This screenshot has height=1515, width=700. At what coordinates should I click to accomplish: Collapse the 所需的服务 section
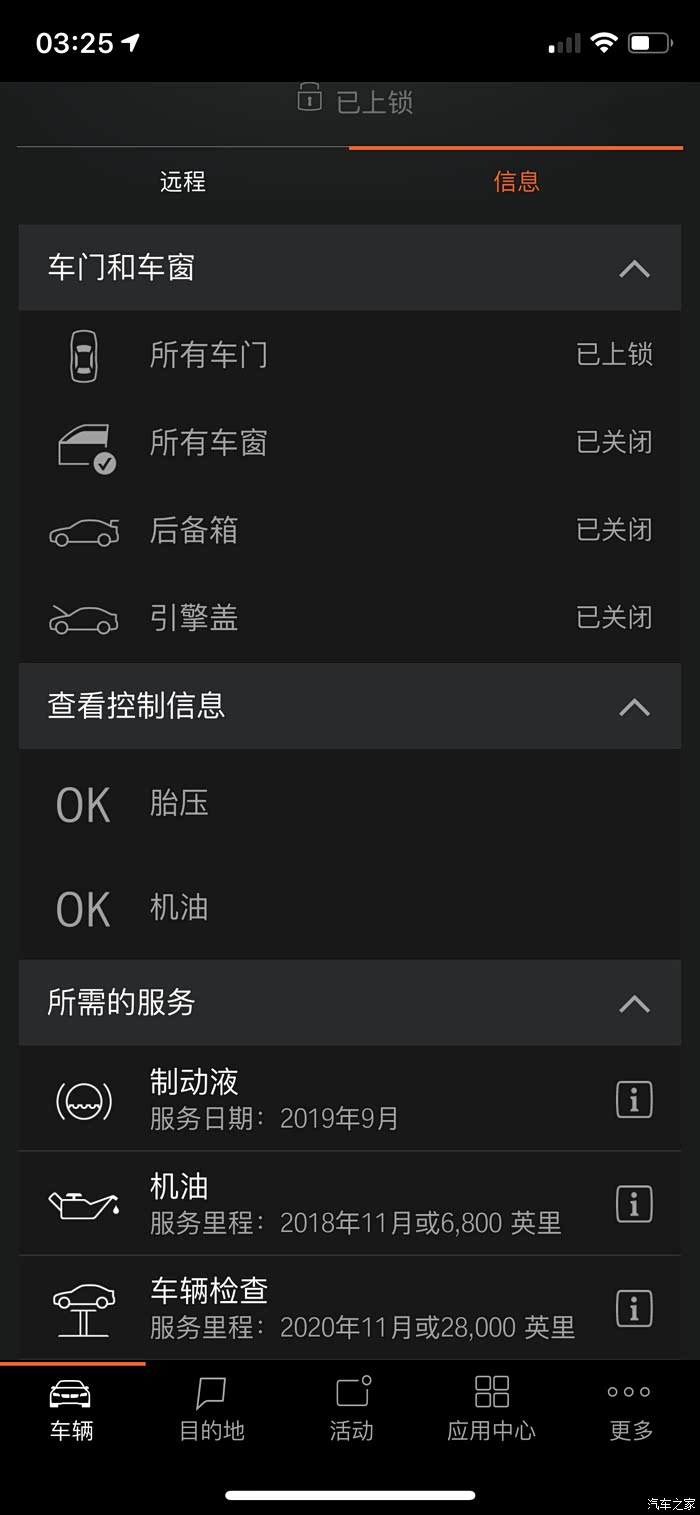[x=634, y=1003]
